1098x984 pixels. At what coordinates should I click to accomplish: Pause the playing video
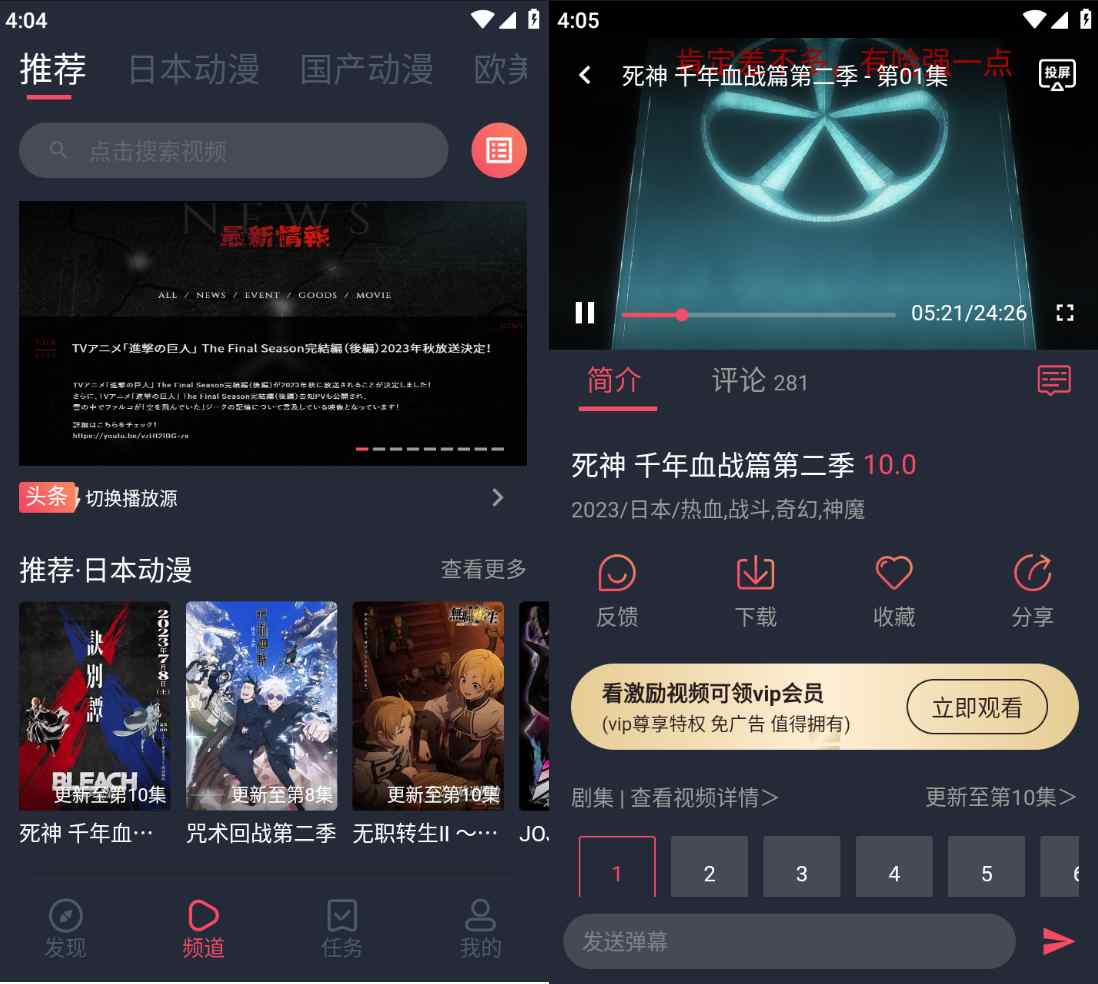[x=585, y=313]
